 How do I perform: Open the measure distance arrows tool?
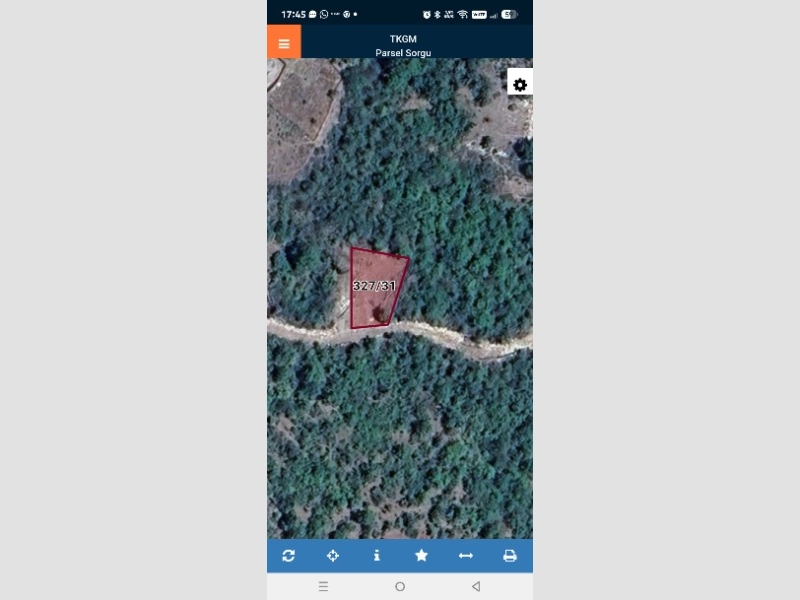coord(465,556)
